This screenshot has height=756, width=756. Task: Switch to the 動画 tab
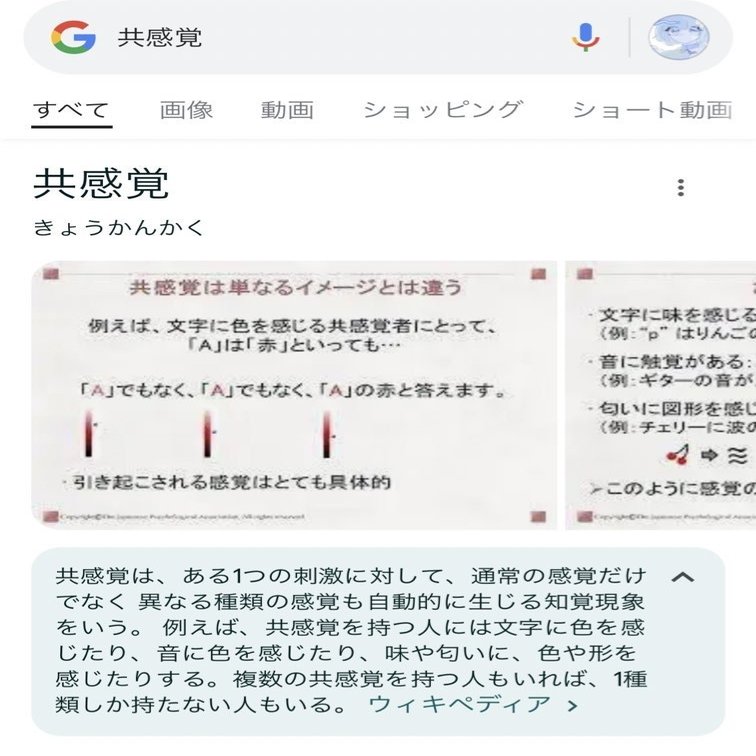click(288, 110)
